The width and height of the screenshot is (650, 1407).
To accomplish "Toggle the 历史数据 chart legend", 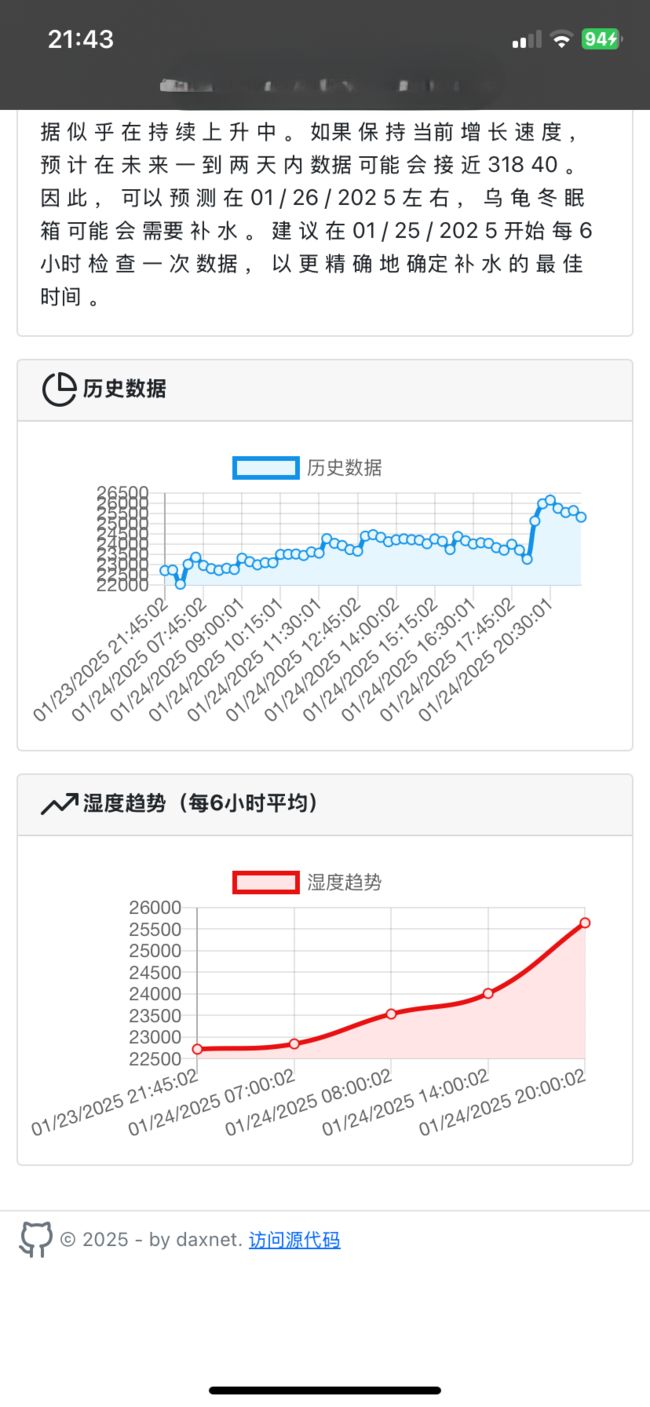I will (x=307, y=468).
